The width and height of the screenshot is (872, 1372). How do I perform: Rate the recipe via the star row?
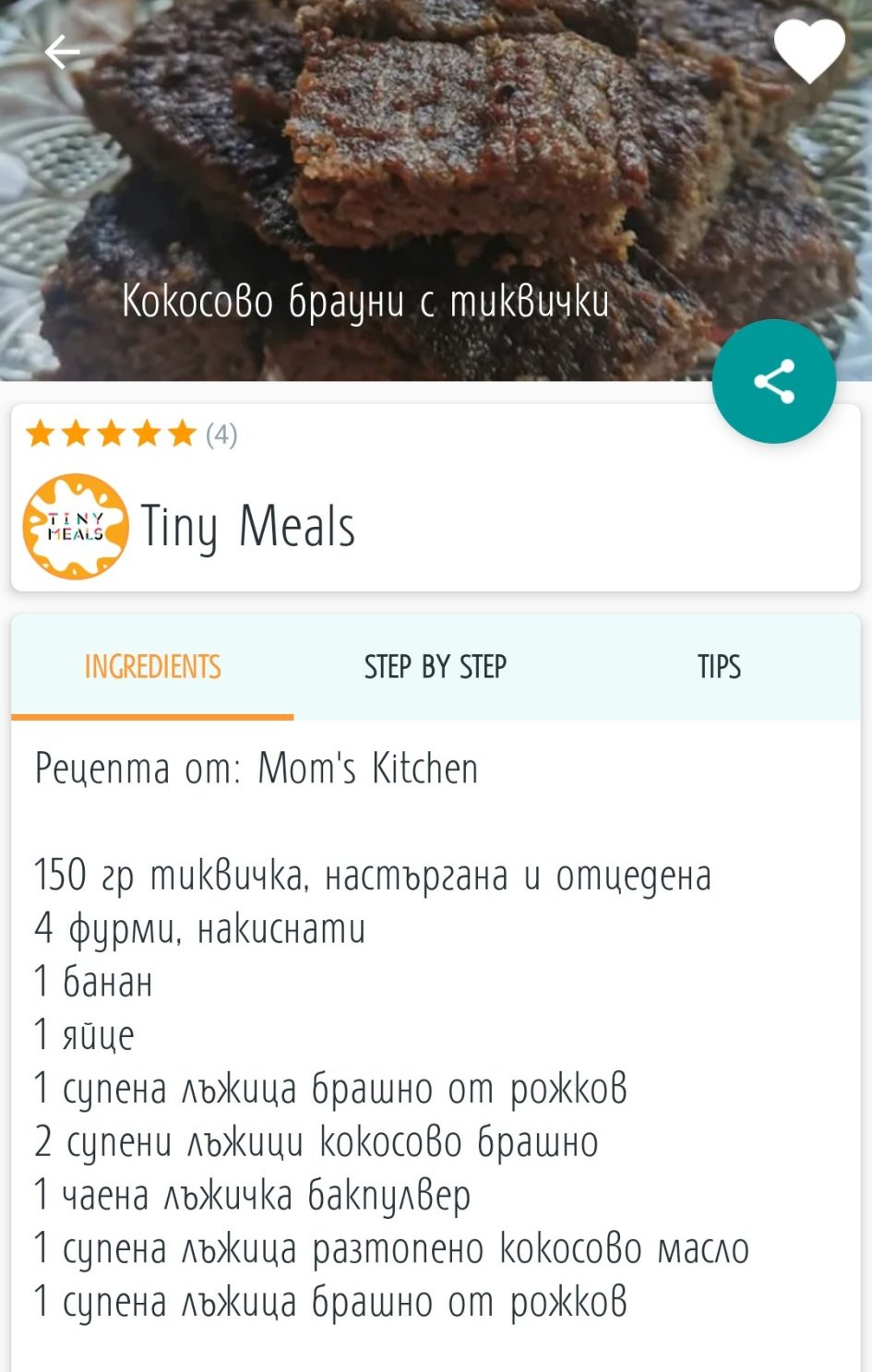coord(111,434)
